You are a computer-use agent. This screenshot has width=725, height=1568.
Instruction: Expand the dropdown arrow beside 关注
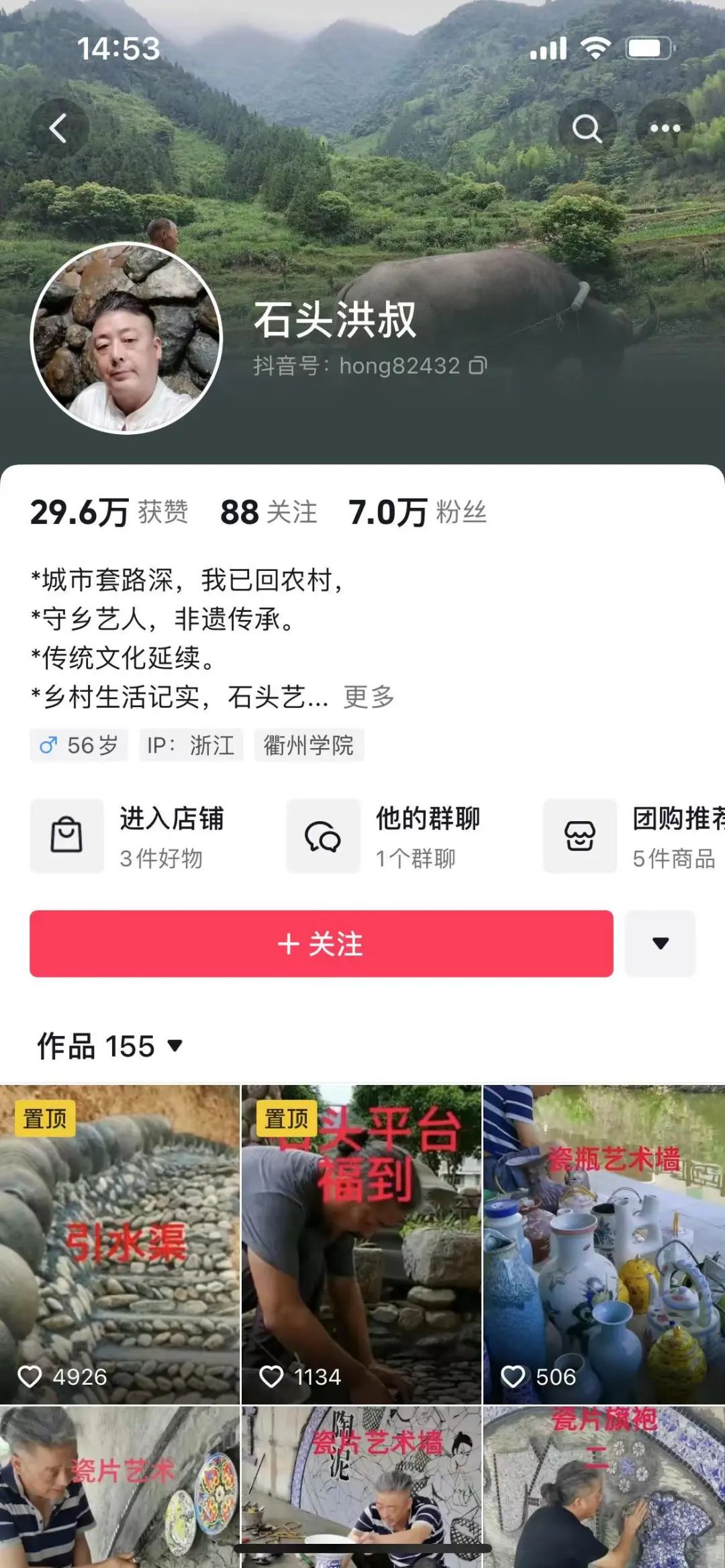660,943
